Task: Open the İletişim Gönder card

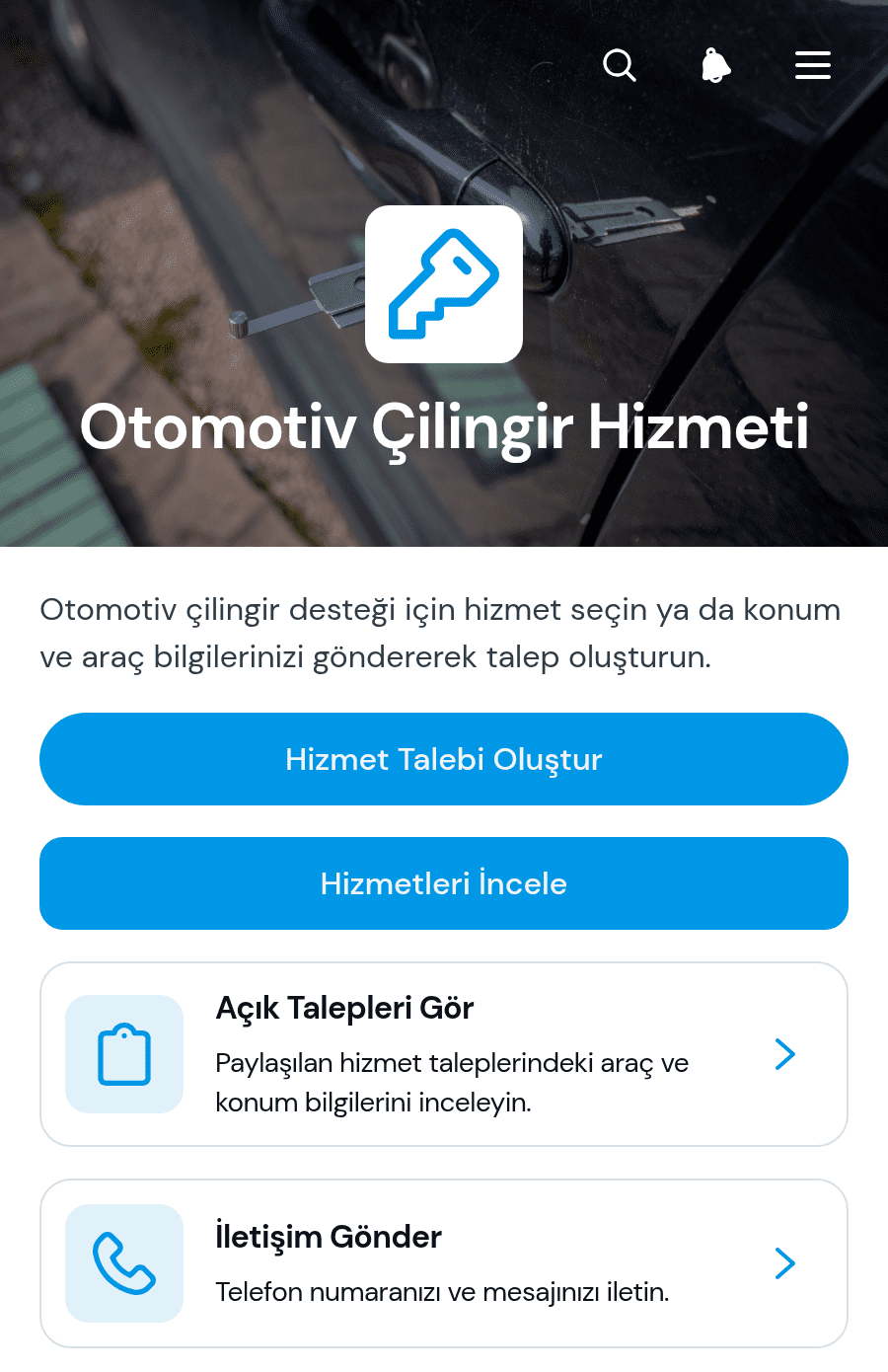Action: (x=444, y=1263)
